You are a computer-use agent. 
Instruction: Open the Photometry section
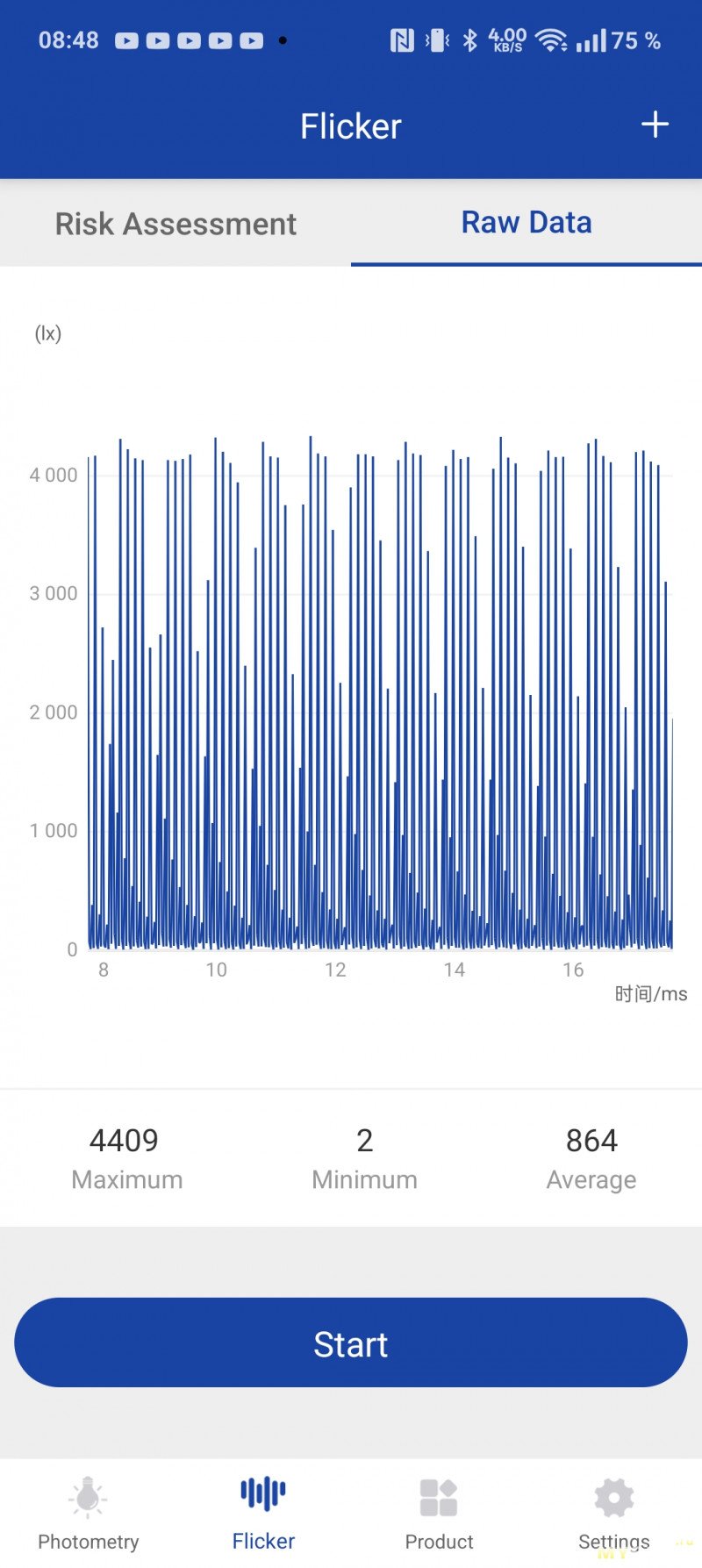[x=88, y=1514]
